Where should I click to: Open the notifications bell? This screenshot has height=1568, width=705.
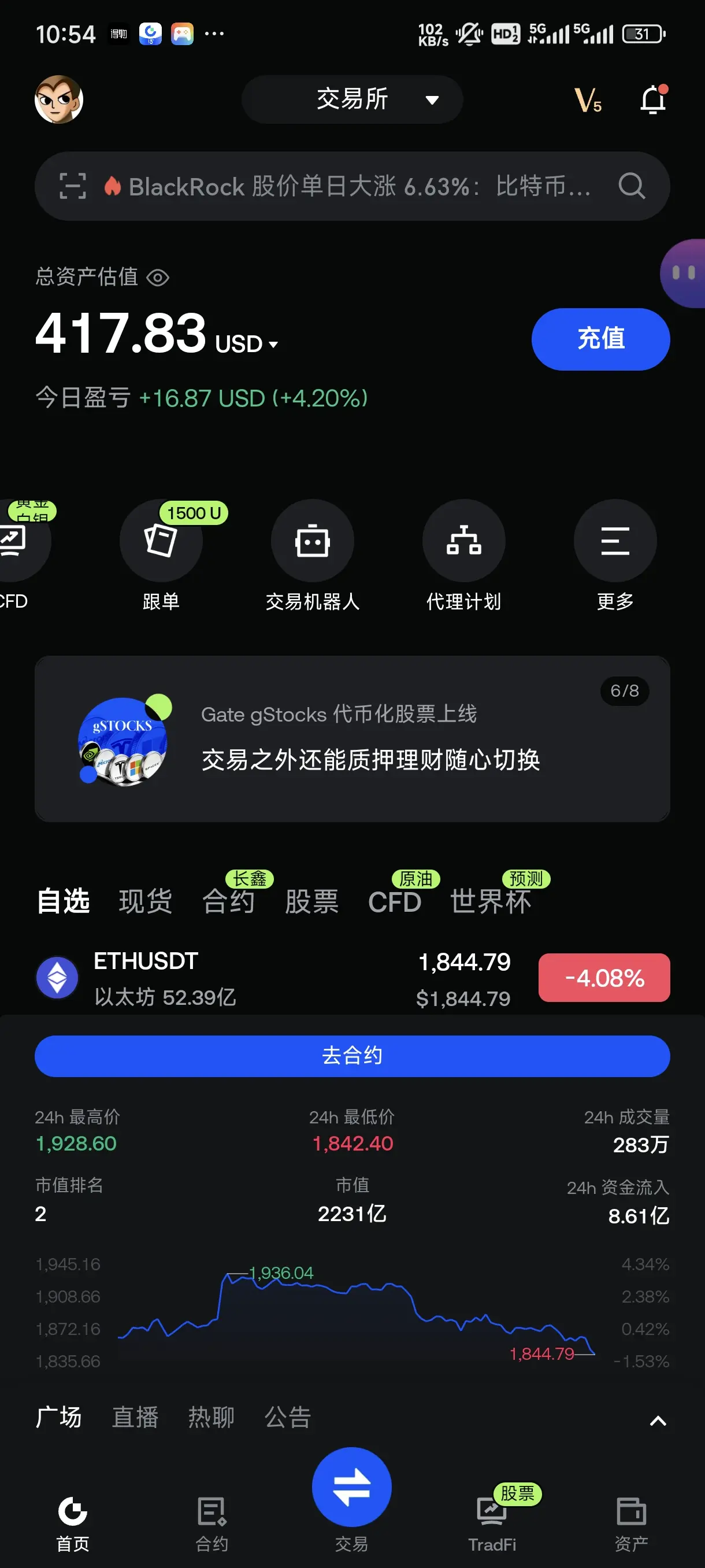[654, 99]
